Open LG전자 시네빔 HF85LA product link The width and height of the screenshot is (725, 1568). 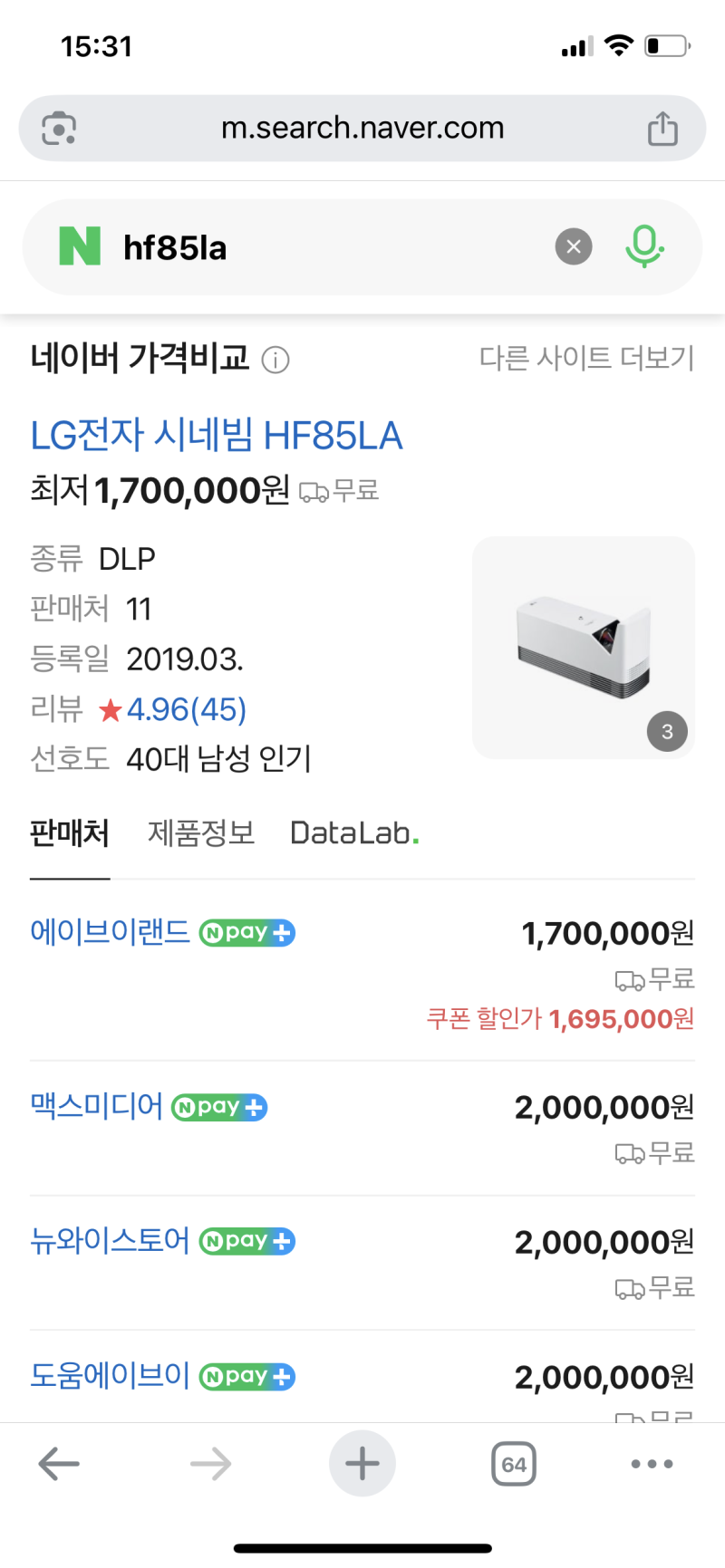pyautogui.click(x=217, y=436)
